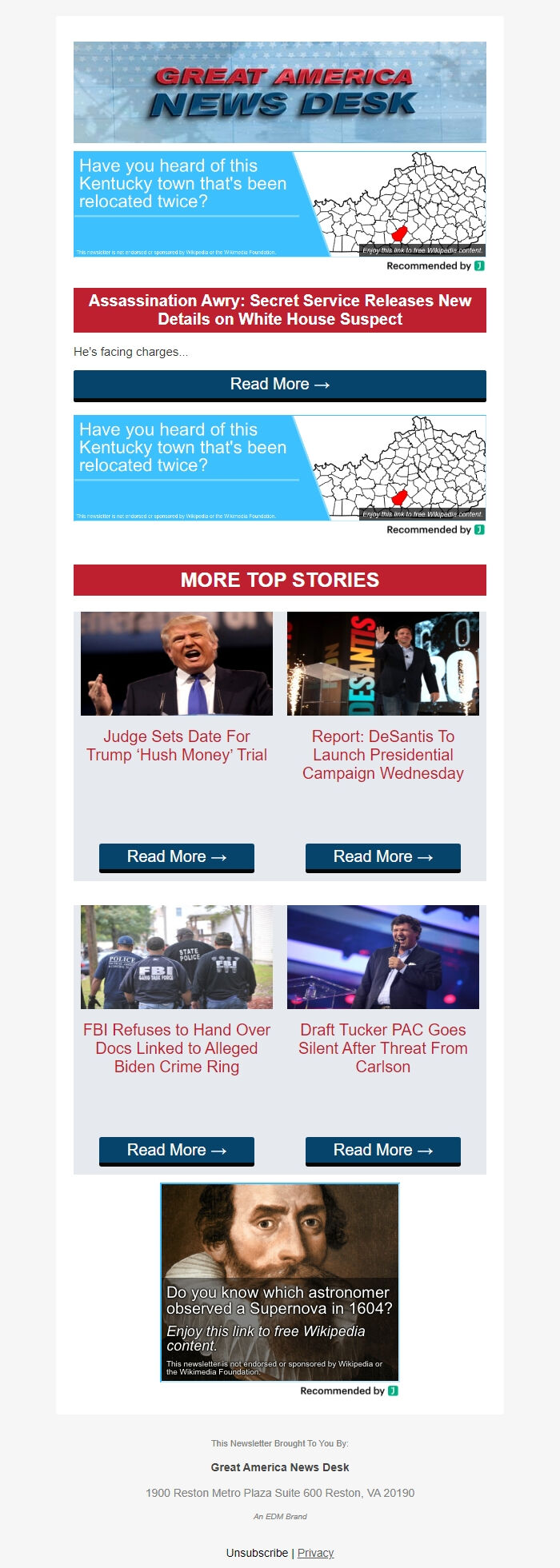Image resolution: width=560 pixels, height=1568 pixels.
Task: Open the DeSantis campaign event photo
Action: click(x=383, y=664)
